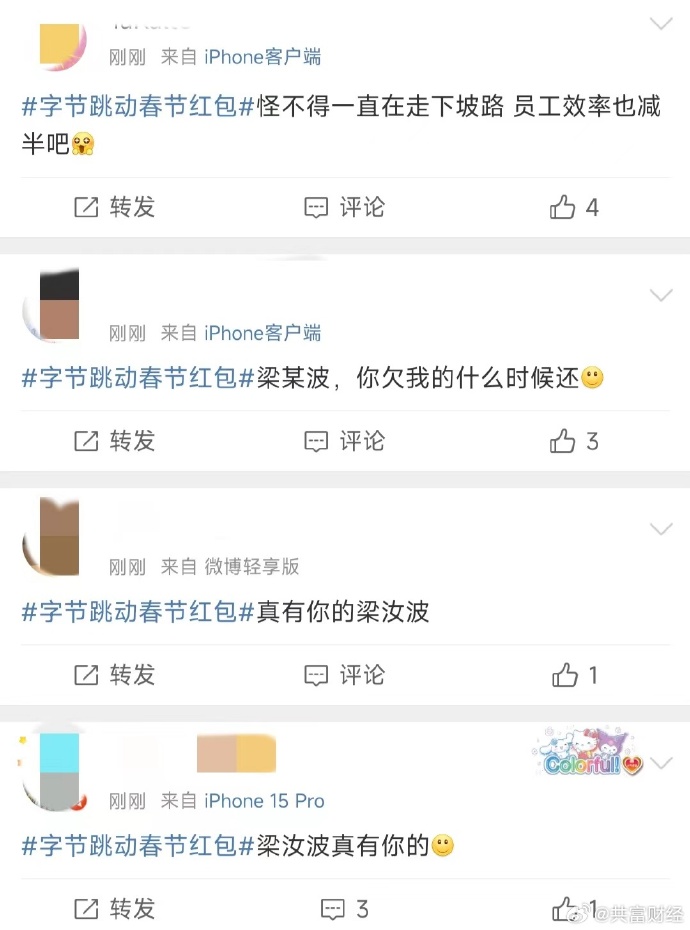This screenshot has width=690, height=930.
Task: Repost the post about 走下坡路
Action: 115,207
